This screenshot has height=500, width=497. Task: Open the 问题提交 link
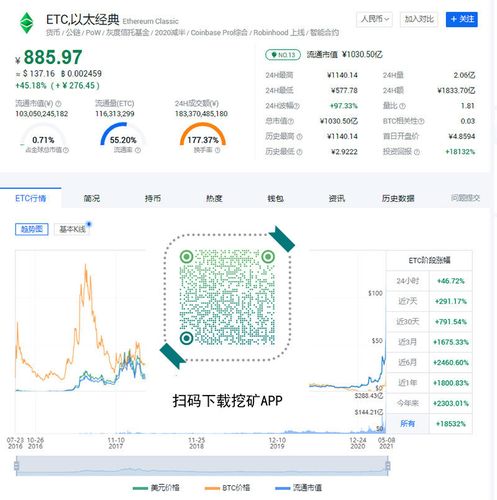coord(465,198)
